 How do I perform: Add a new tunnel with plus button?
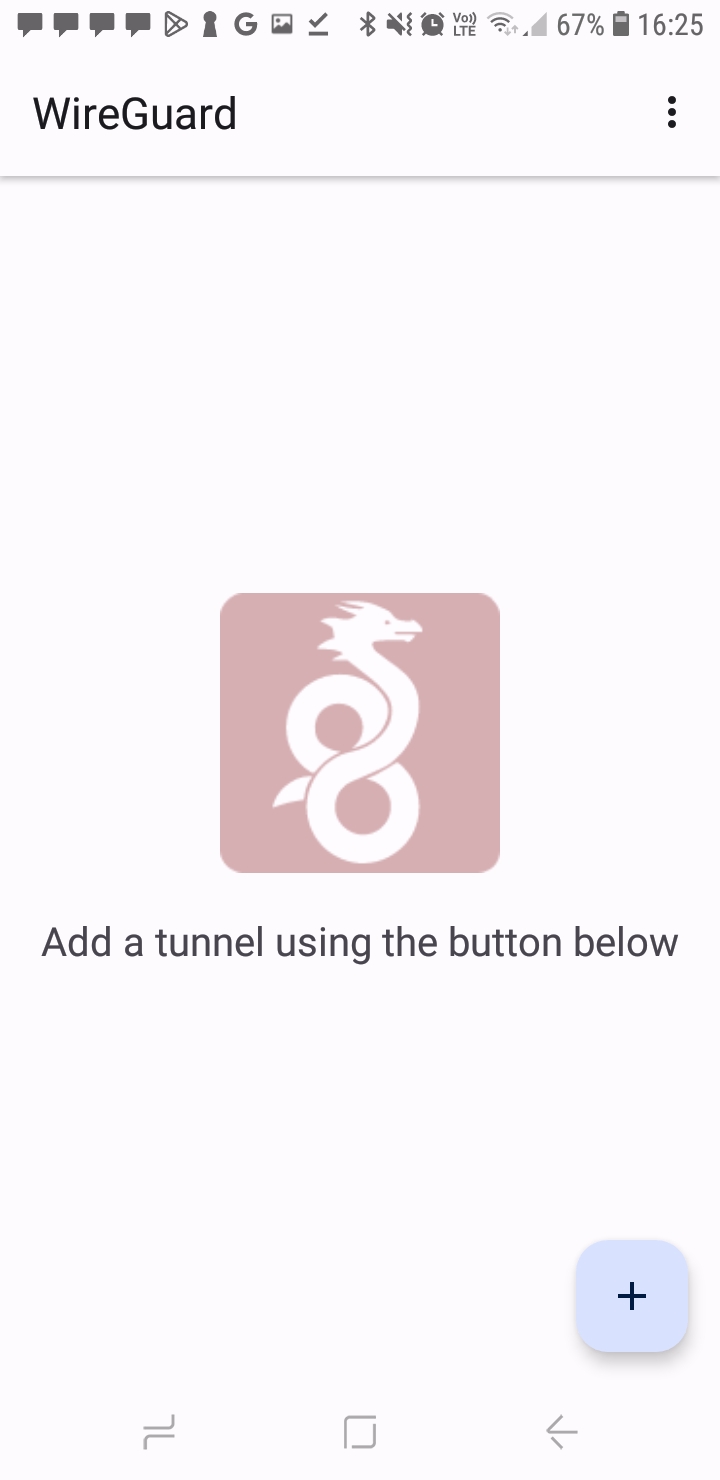point(631,1296)
